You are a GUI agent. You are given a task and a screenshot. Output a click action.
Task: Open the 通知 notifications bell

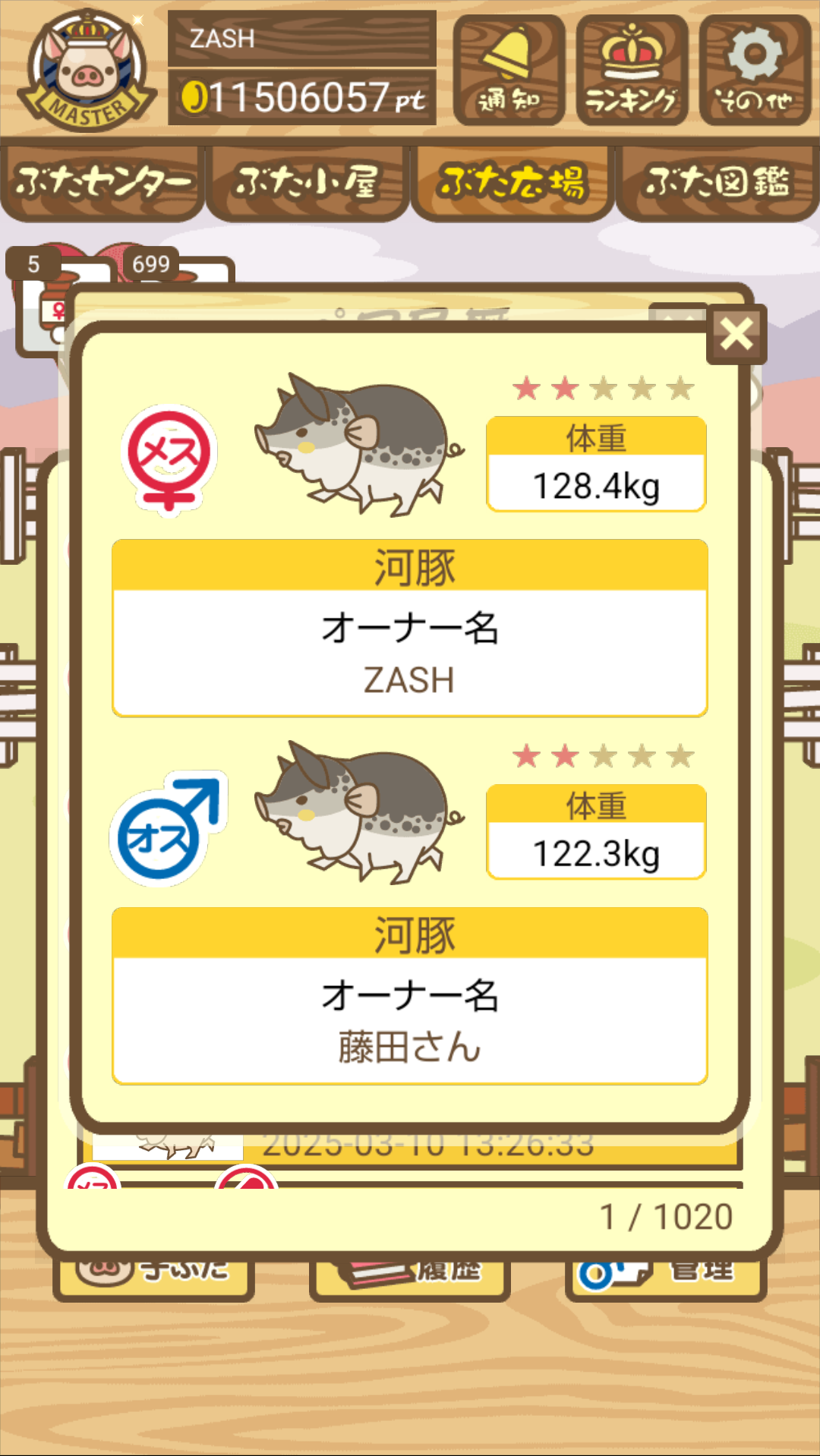click(509, 70)
